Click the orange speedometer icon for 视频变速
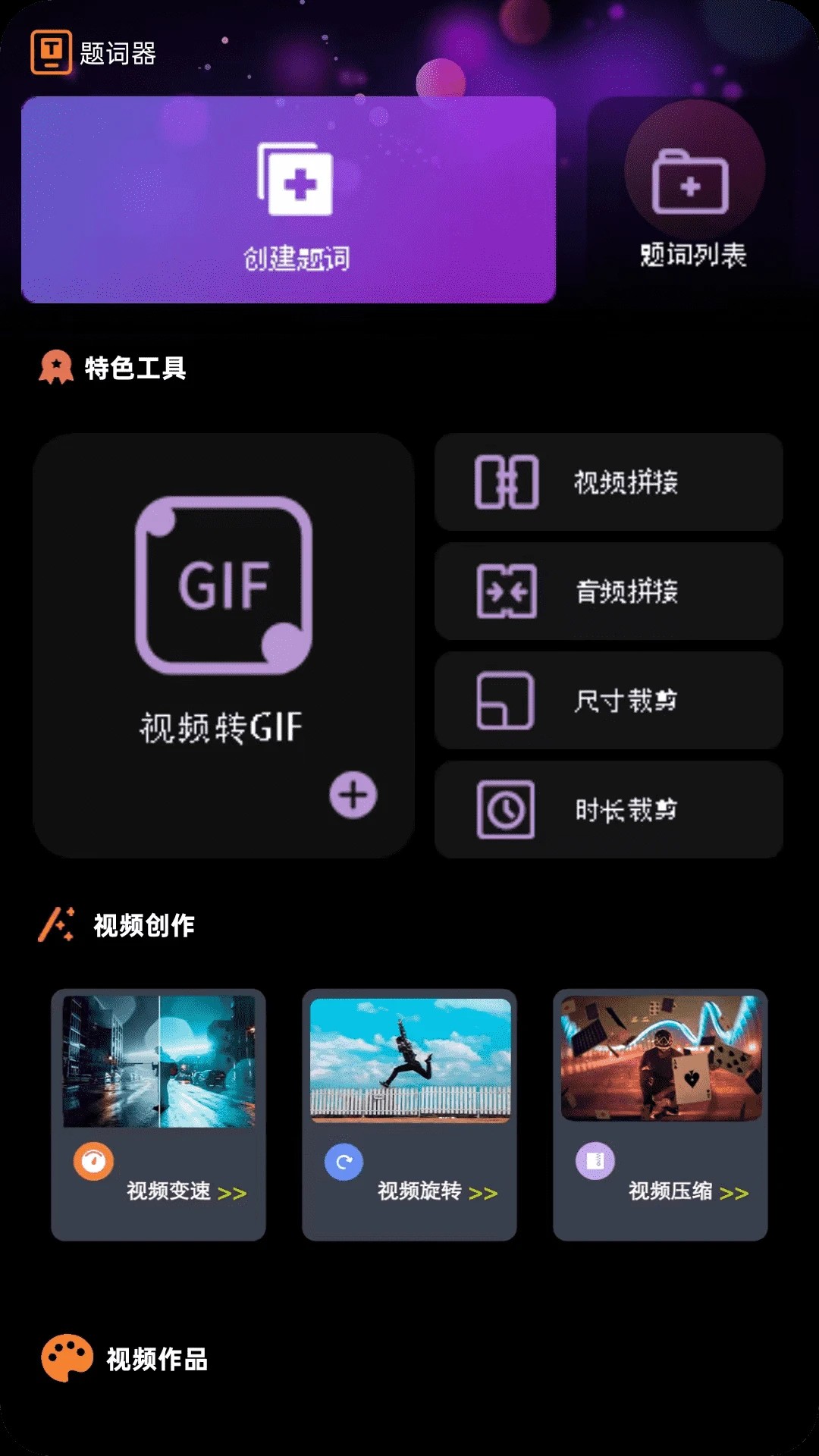The image size is (819, 1456). (94, 1159)
